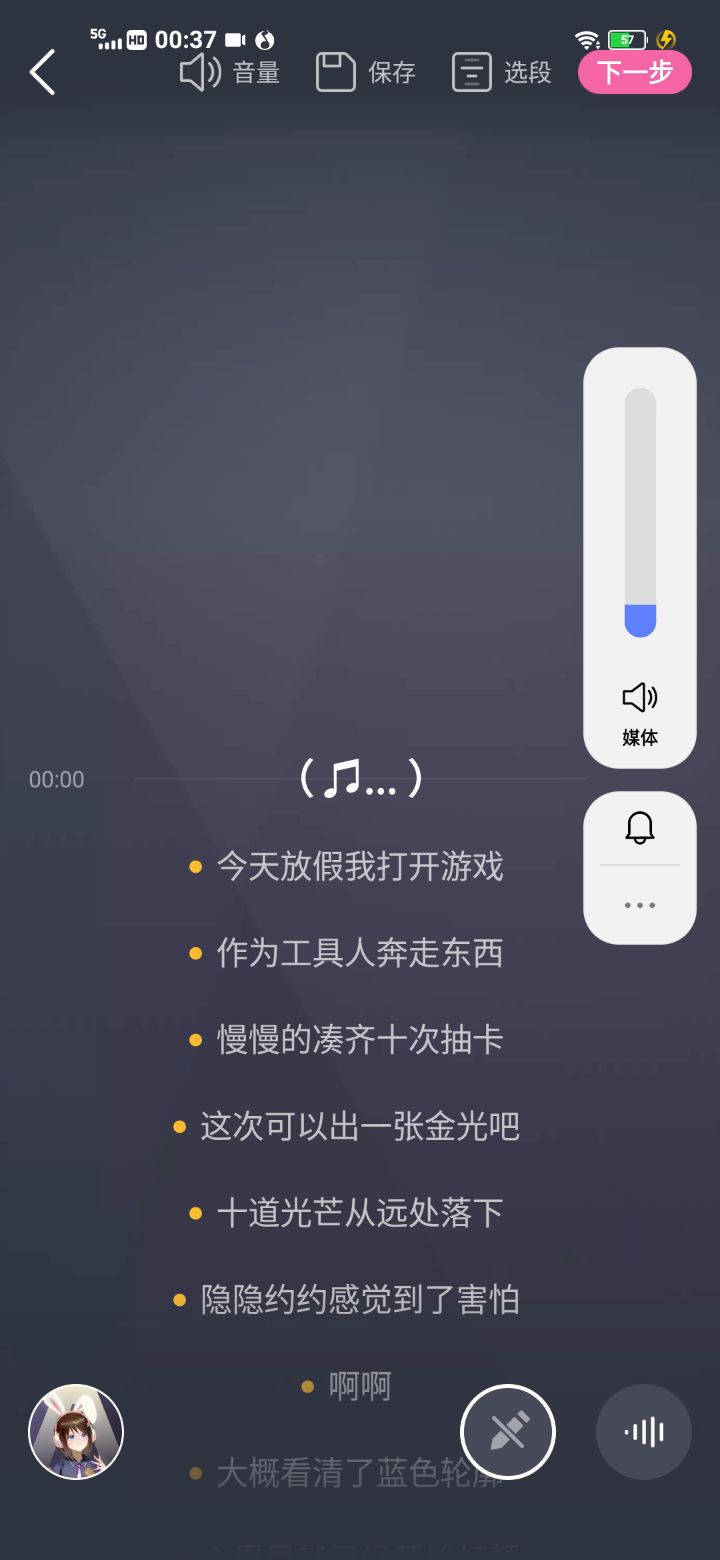Image resolution: width=720 pixels, height=1560 pixels.
Task: Tap the bell ringer mode icon
Action: tap(640, 828)
